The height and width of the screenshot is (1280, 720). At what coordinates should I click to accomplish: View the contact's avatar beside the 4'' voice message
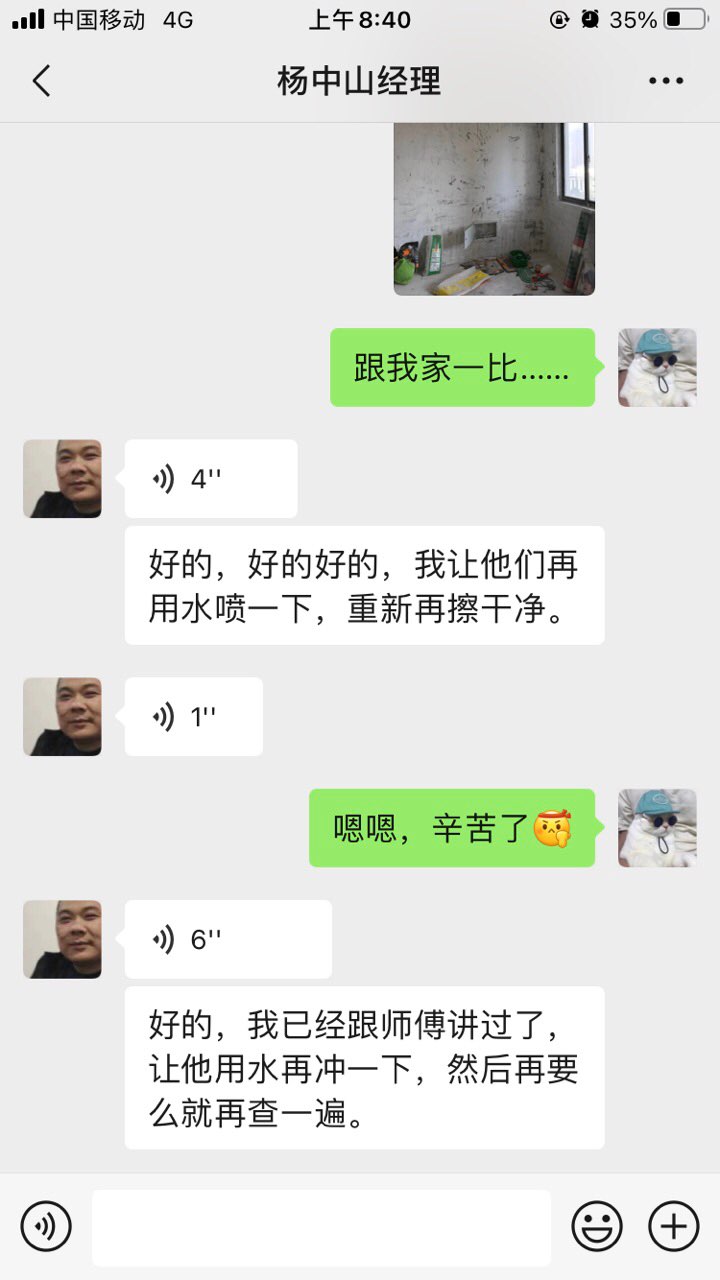[62, 479]
